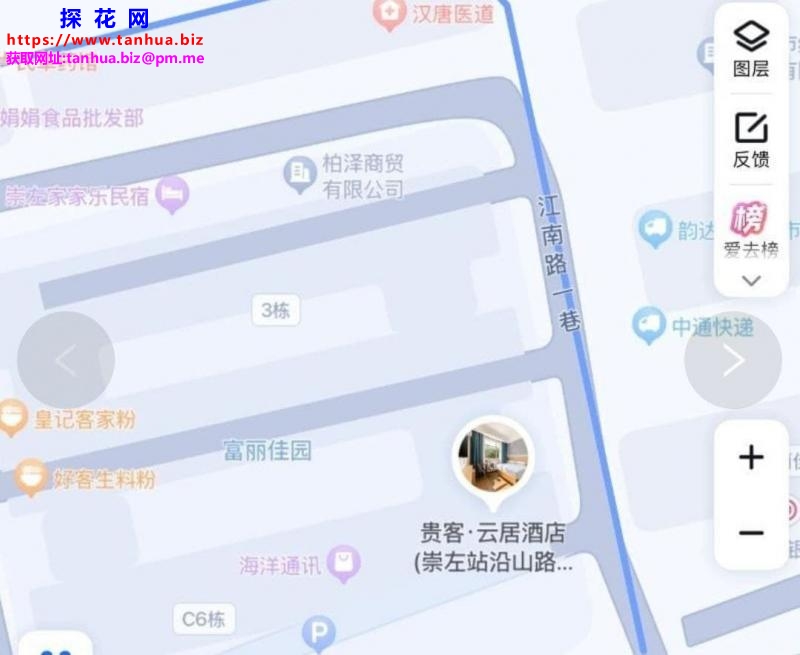Open the 爱去榜 ranking list
Screen dimensions: 800x655
751,229
